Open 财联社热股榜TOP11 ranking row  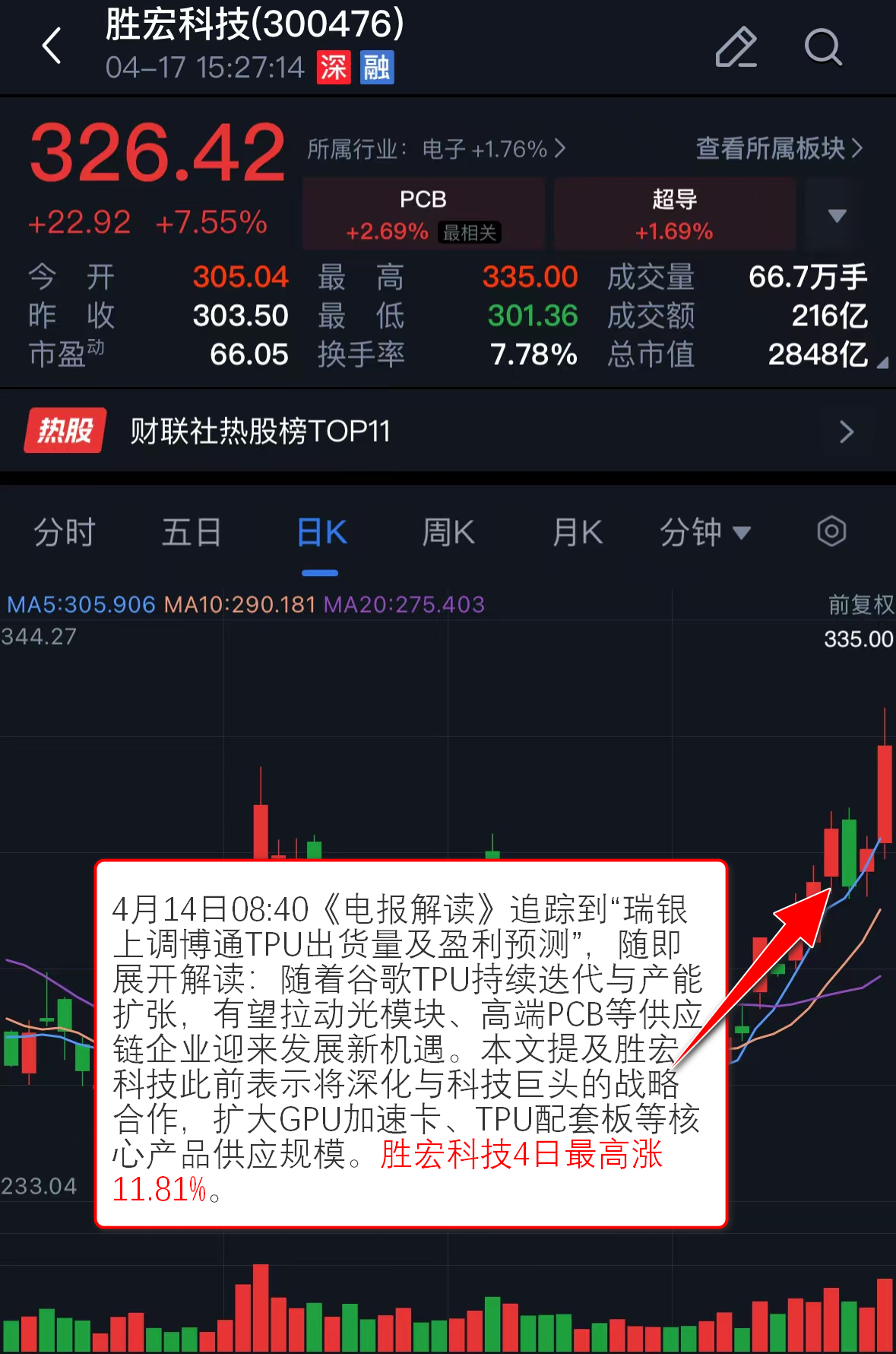coord(448,431)
